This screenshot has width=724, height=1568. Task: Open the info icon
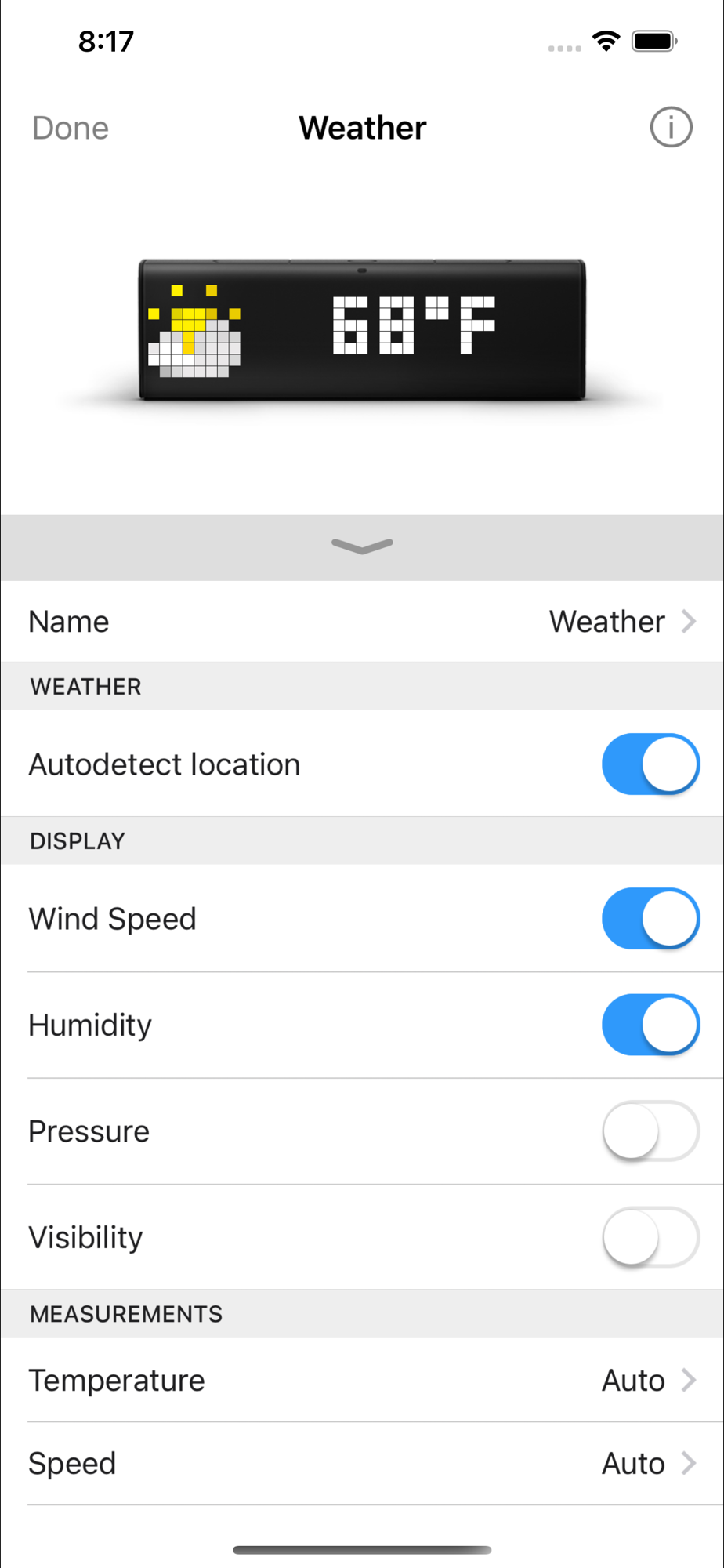[x=671, y=127]
